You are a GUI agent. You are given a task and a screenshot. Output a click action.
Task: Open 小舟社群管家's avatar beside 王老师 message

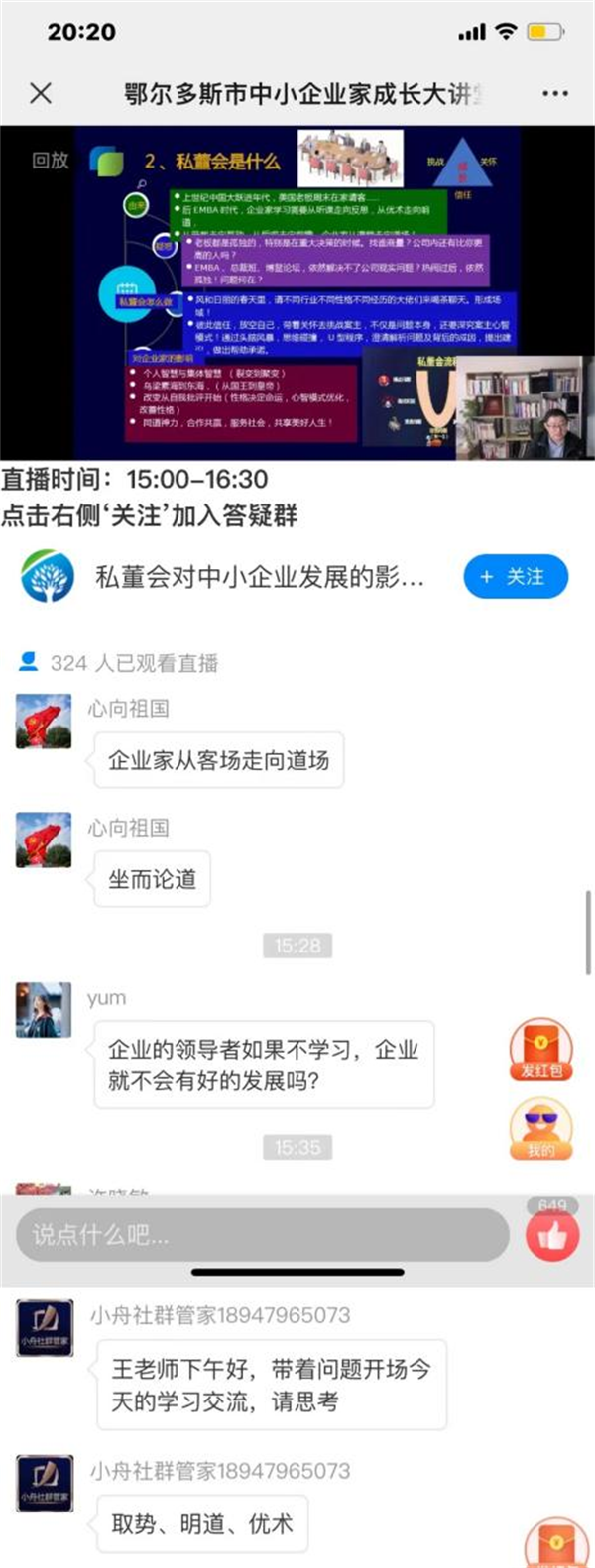coord(45,1329)
